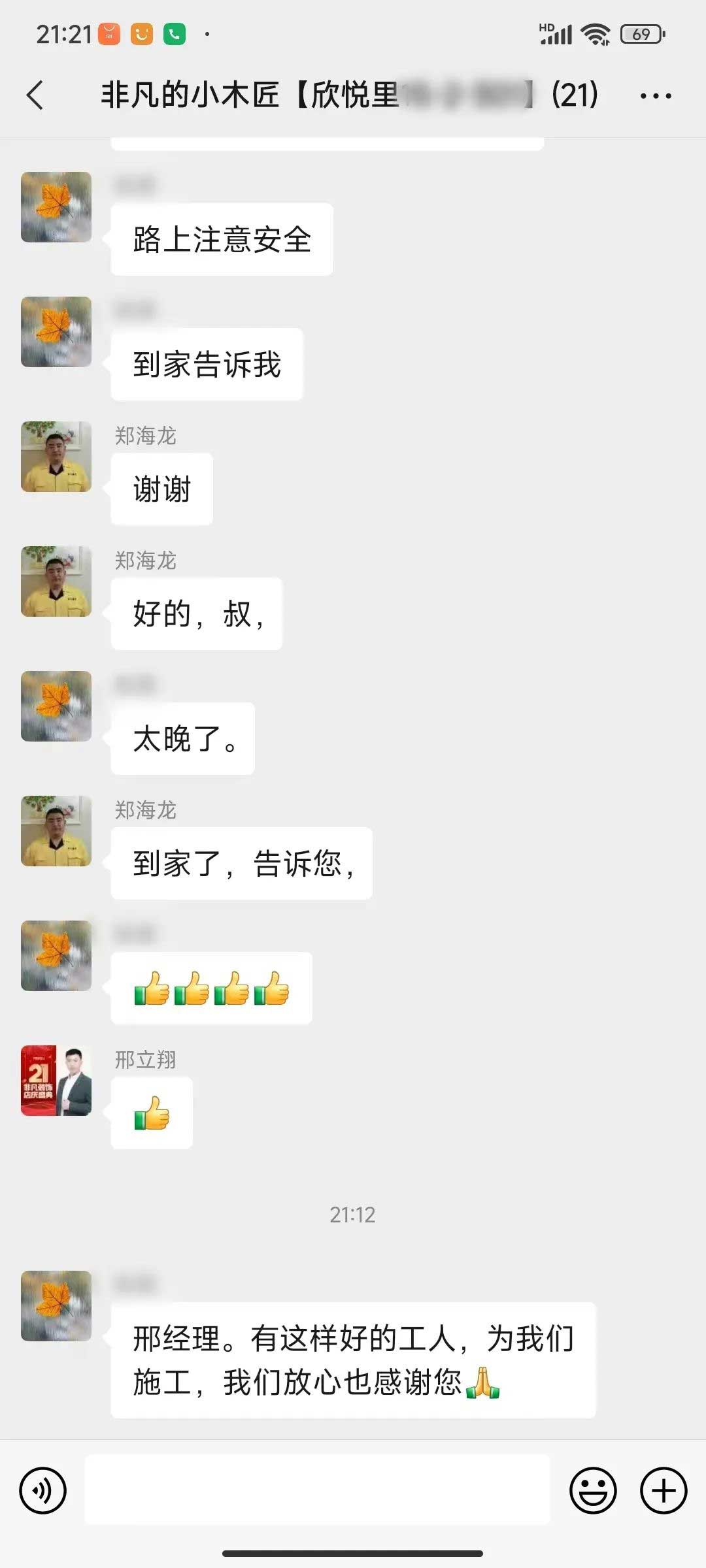Open 邢立翔's profile avatar
Image resolution: width=706 pixels, height=1568 pixels.
point(56,1081)
